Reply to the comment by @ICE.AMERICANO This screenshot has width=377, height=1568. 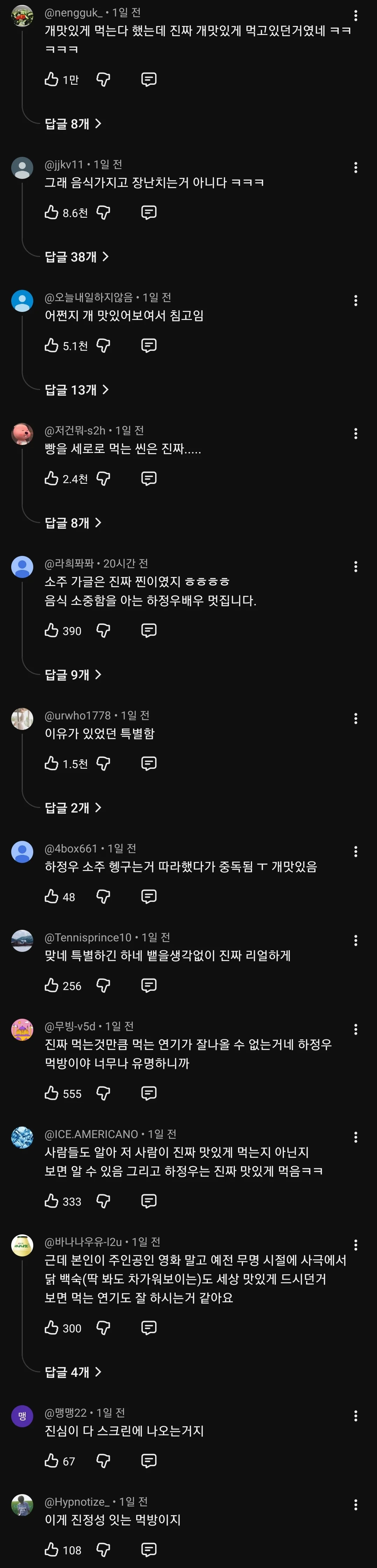(x=149, y=1201)
